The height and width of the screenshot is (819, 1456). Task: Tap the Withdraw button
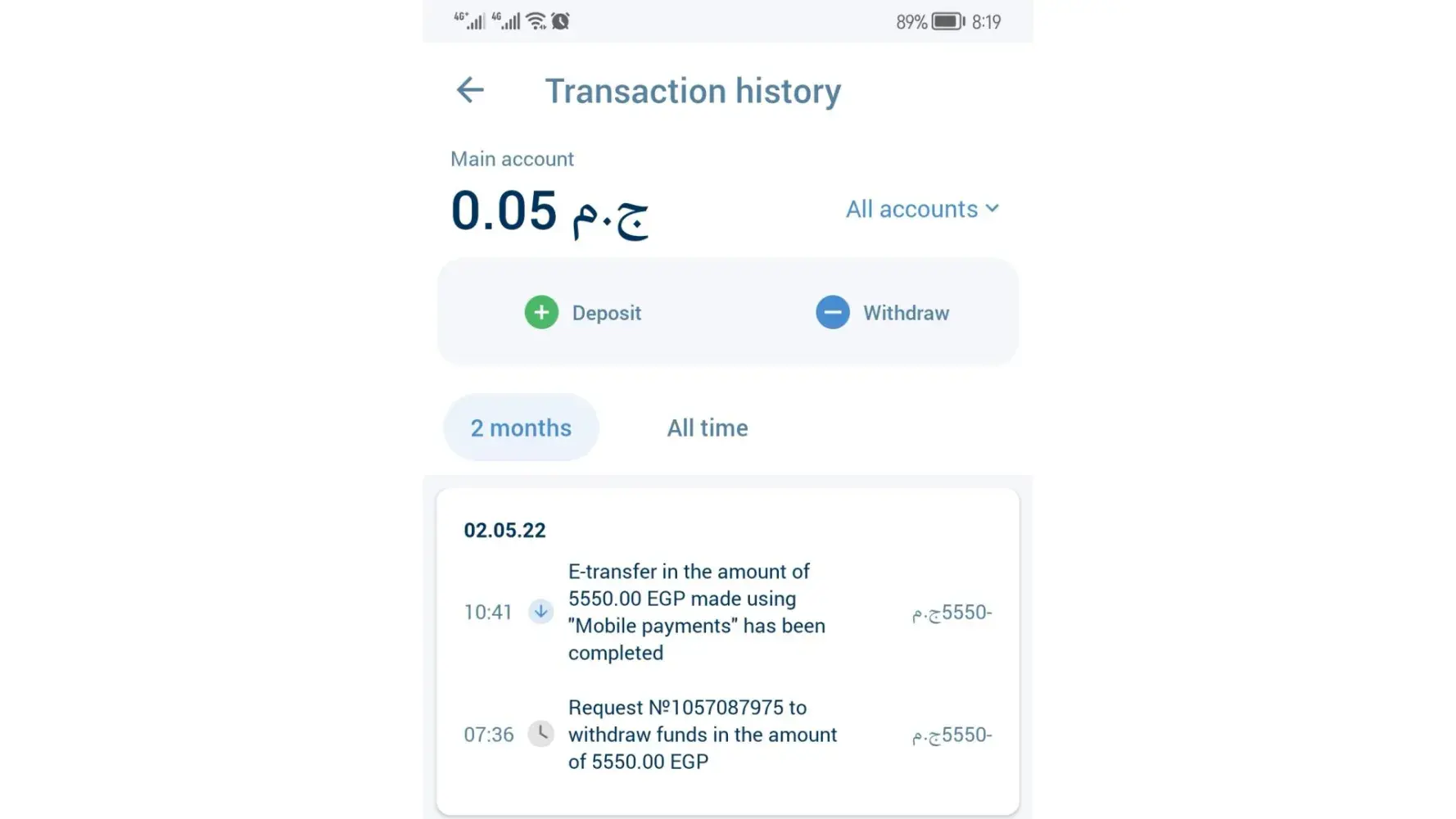(x=883, y=313)
